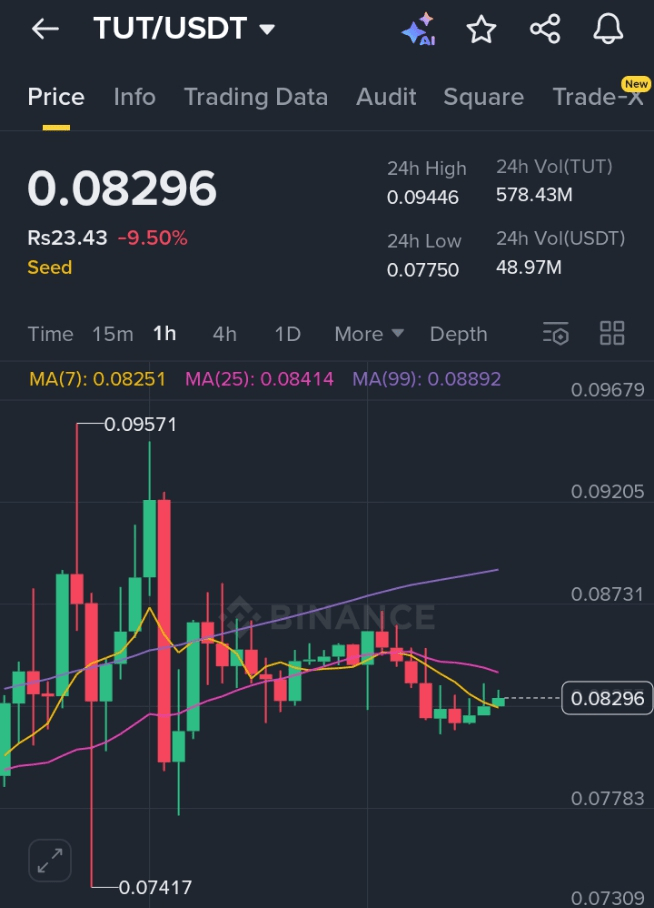The image size is (654, 908).
Task: Select the 15m chart interval
Action: tap(112, 334)
